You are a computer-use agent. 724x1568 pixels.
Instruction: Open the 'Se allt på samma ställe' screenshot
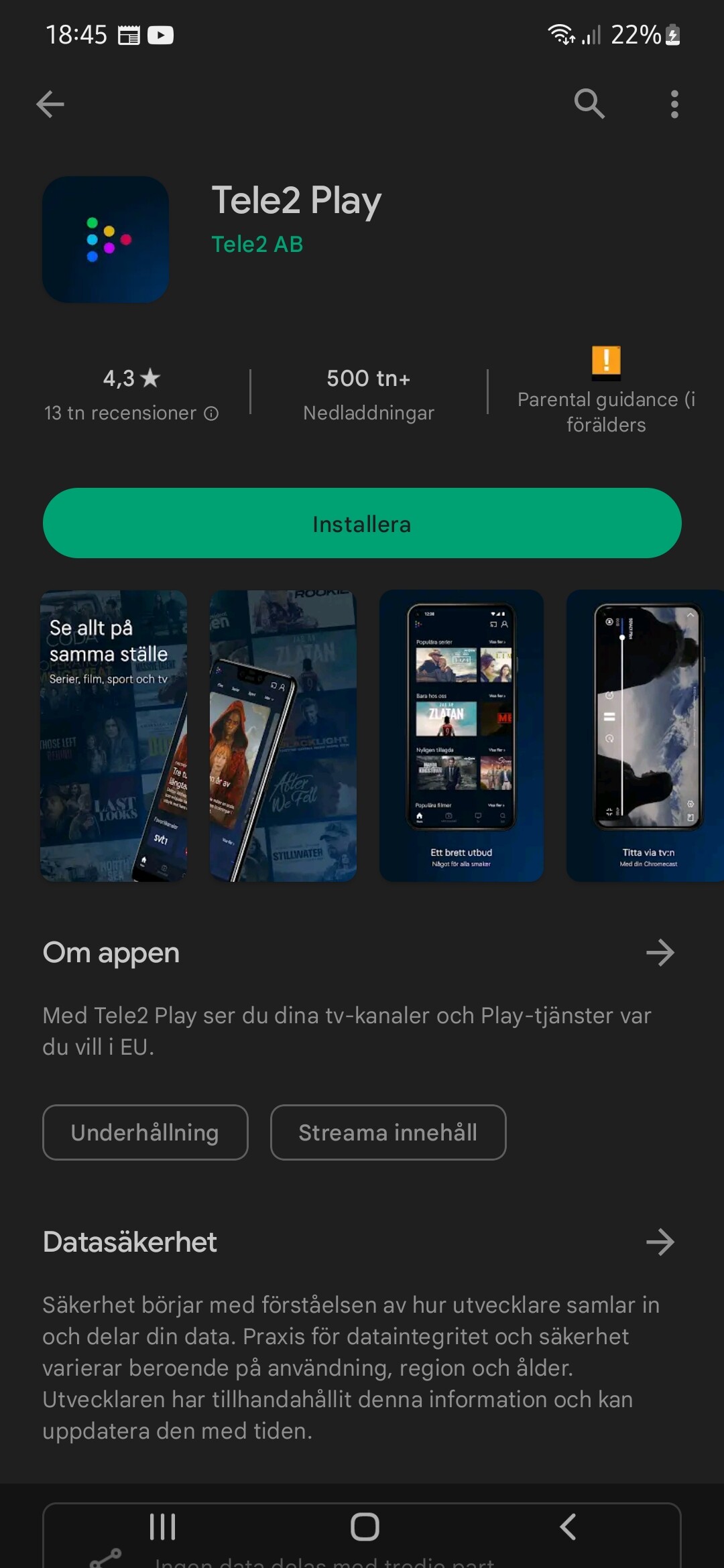[113, 736]
